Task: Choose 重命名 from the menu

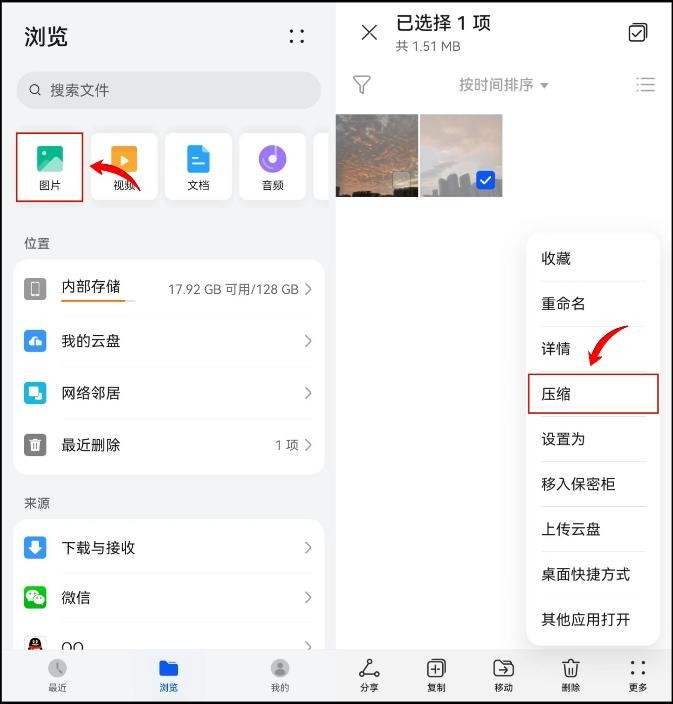Action: pyautogui.click(x=592, y=304)
